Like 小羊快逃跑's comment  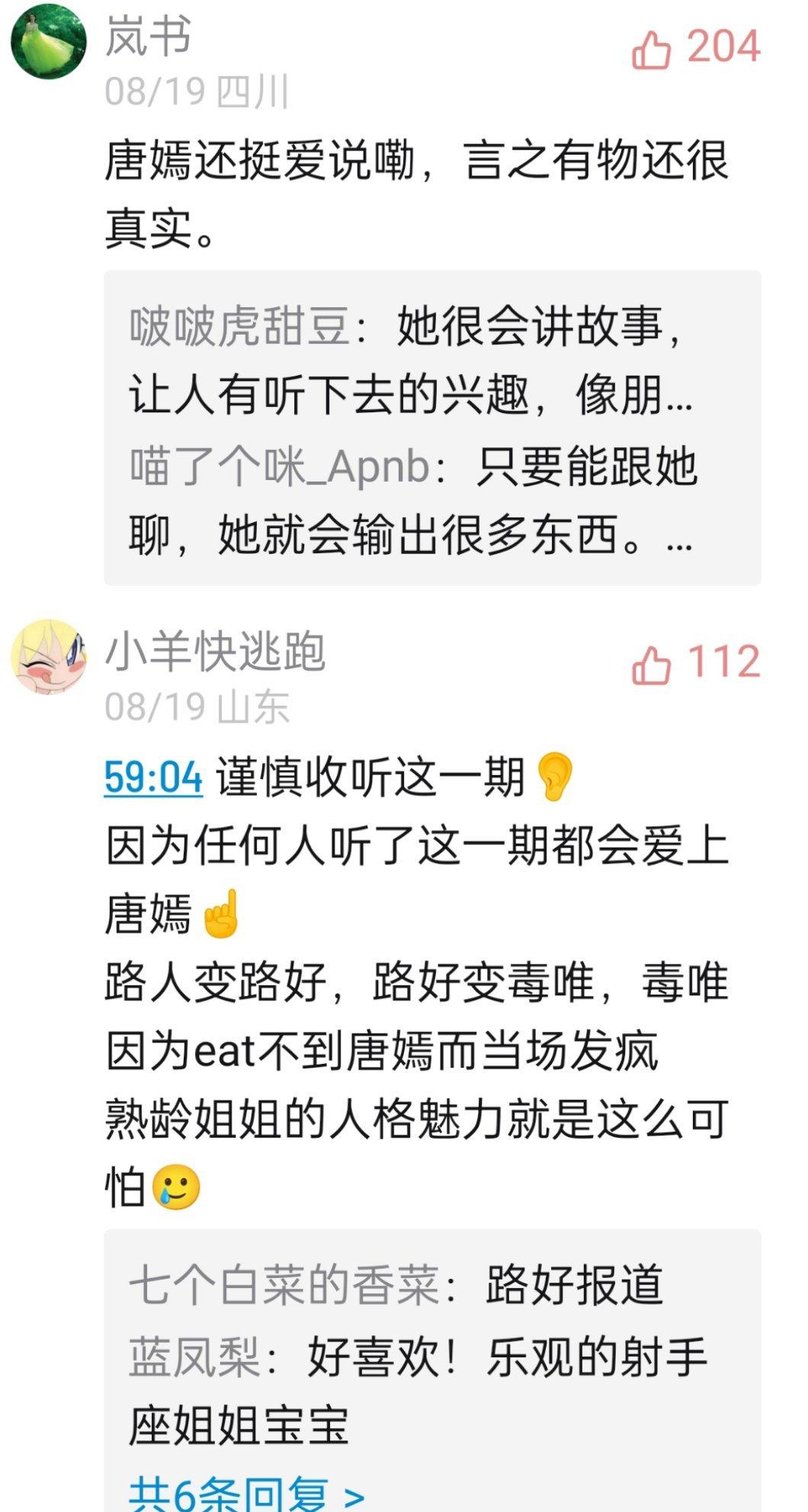coord(652,664)
